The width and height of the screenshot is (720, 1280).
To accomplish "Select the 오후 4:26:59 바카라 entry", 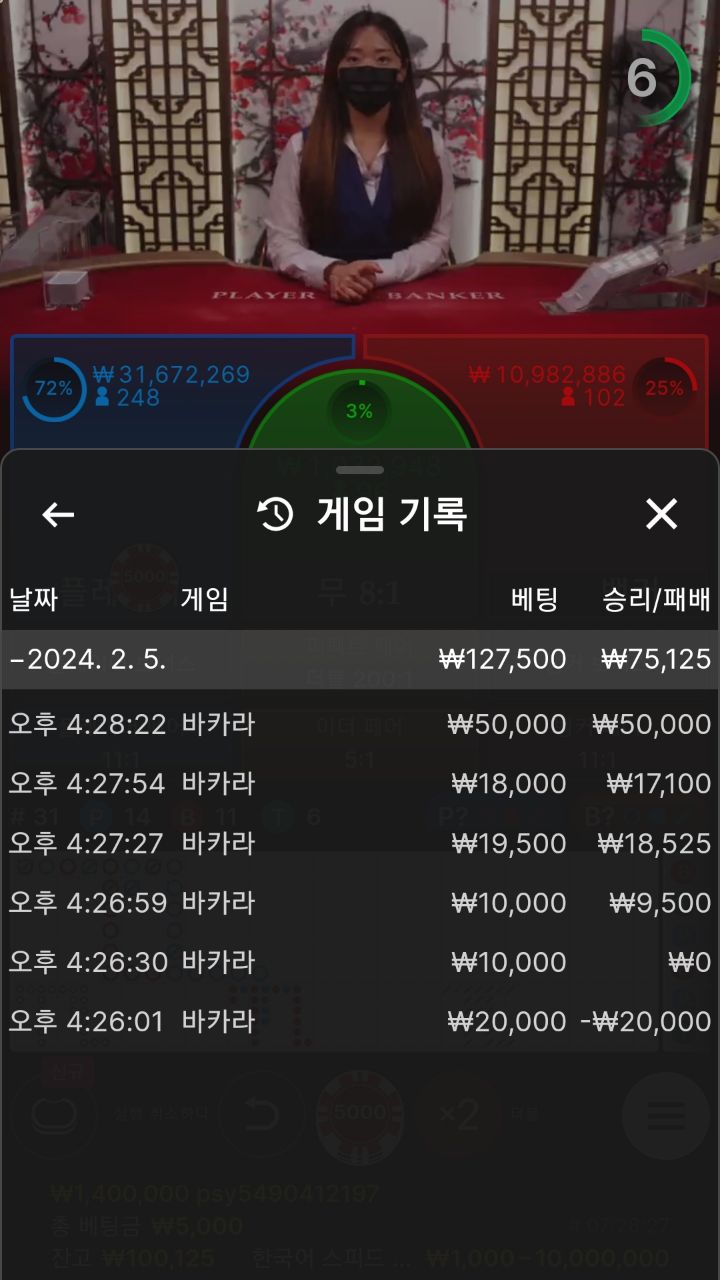I will (360, 902).
